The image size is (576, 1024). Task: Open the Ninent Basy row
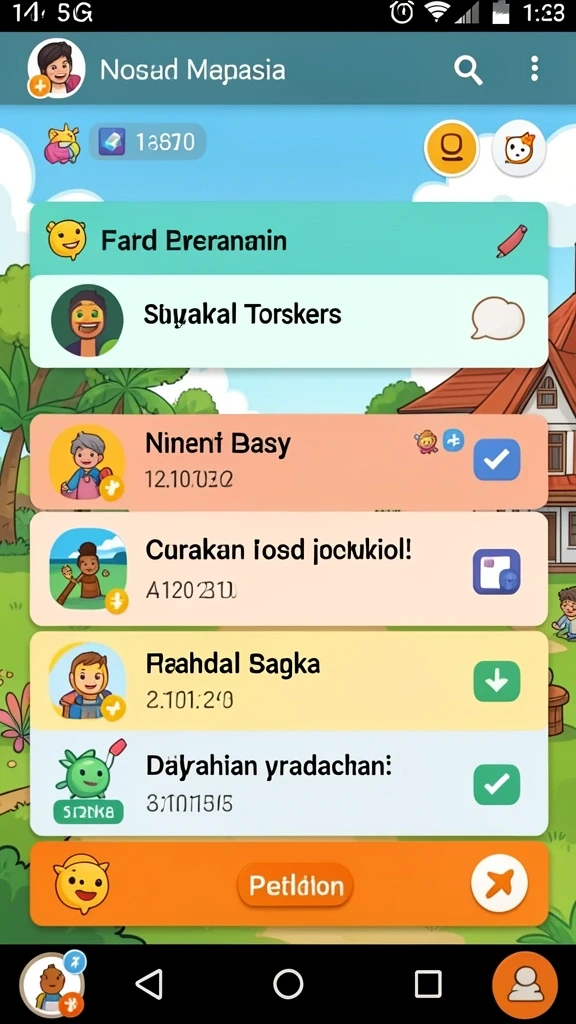coord(289,461)
